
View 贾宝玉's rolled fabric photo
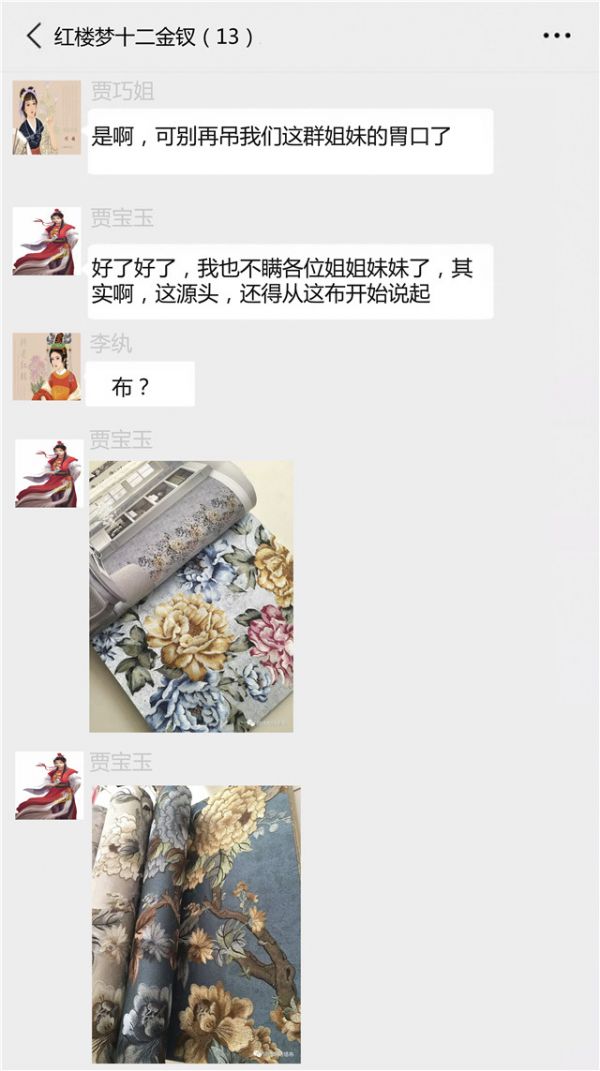tap(196, 924)
